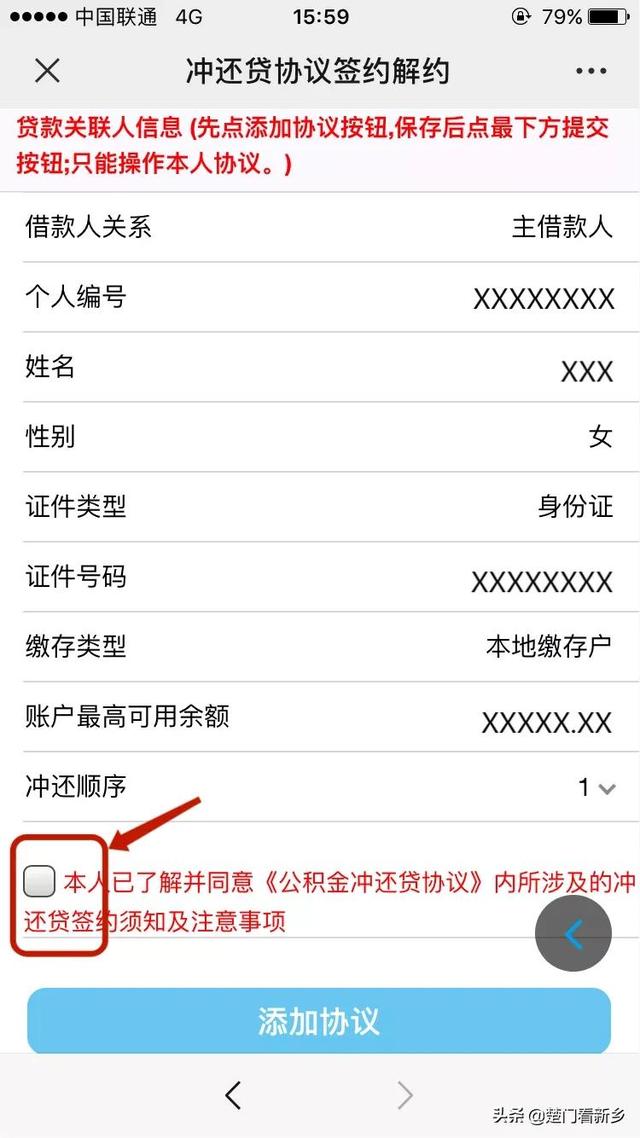The image size is (640, 1138).
Task: Expand the 冲还顺序 dropdown
Action: click(597, 788)
